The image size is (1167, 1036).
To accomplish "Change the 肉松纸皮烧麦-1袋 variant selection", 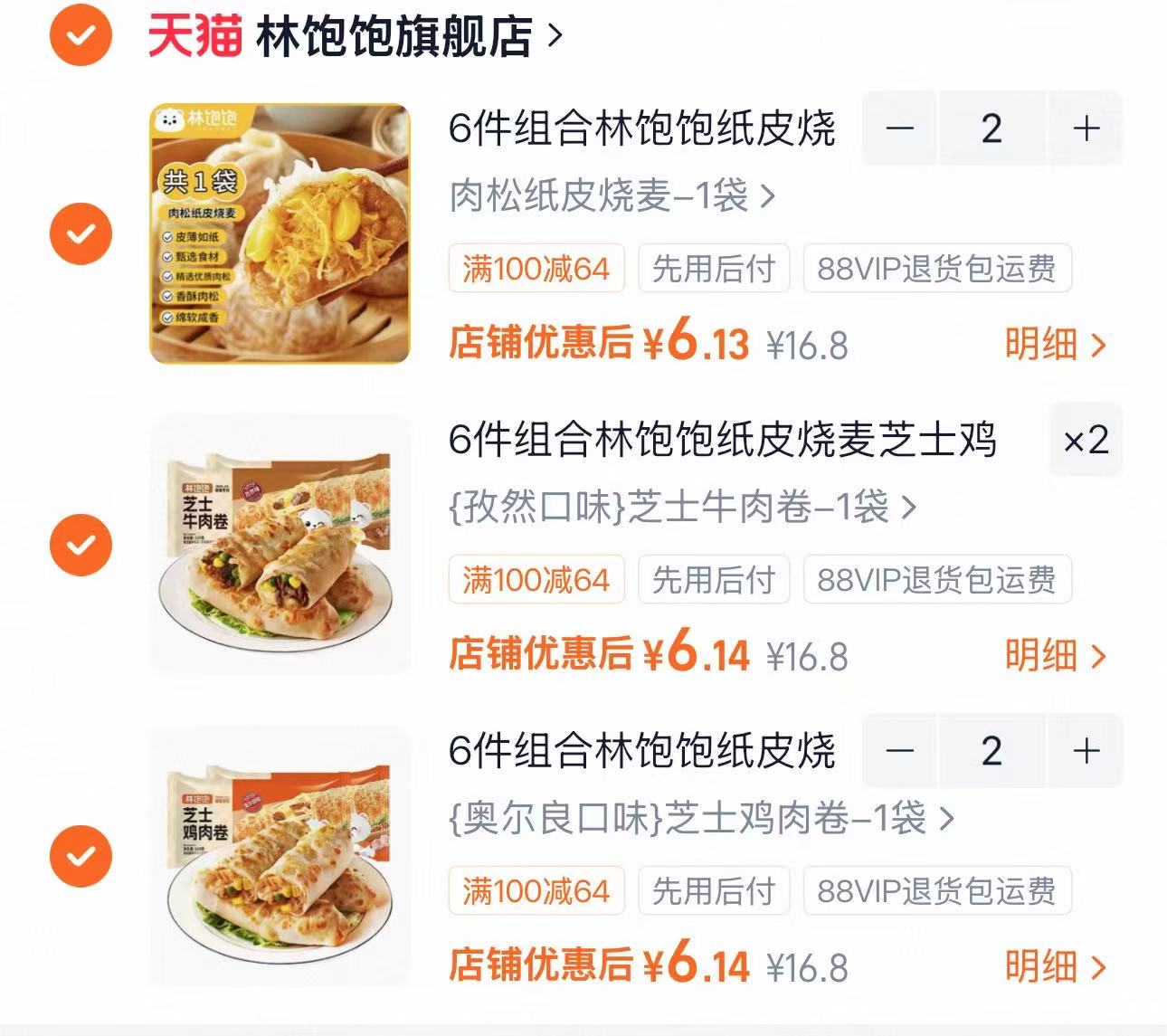I will click(x=612, y=195).
